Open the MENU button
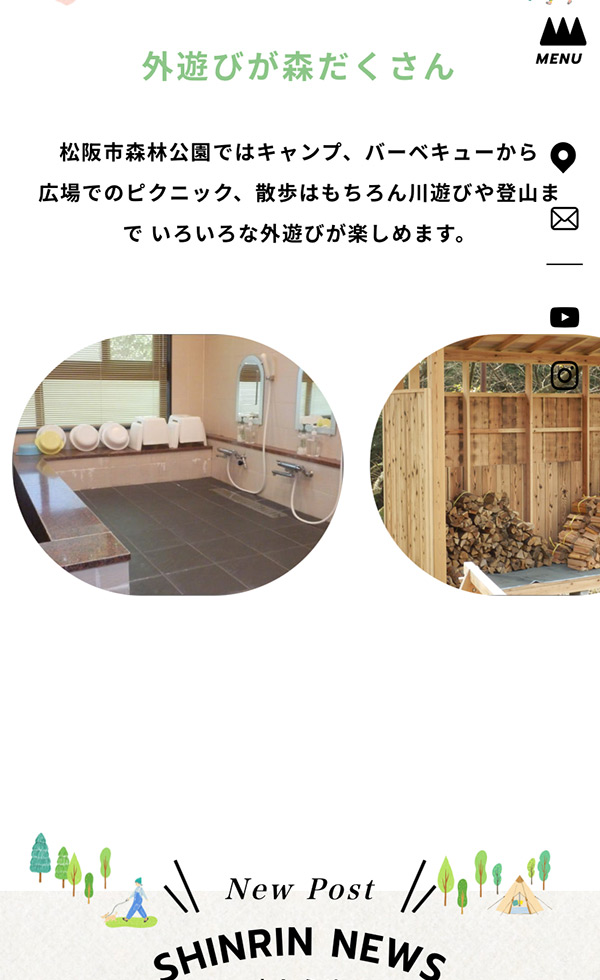This screenshot has height=980, width=600. [562, 42]
